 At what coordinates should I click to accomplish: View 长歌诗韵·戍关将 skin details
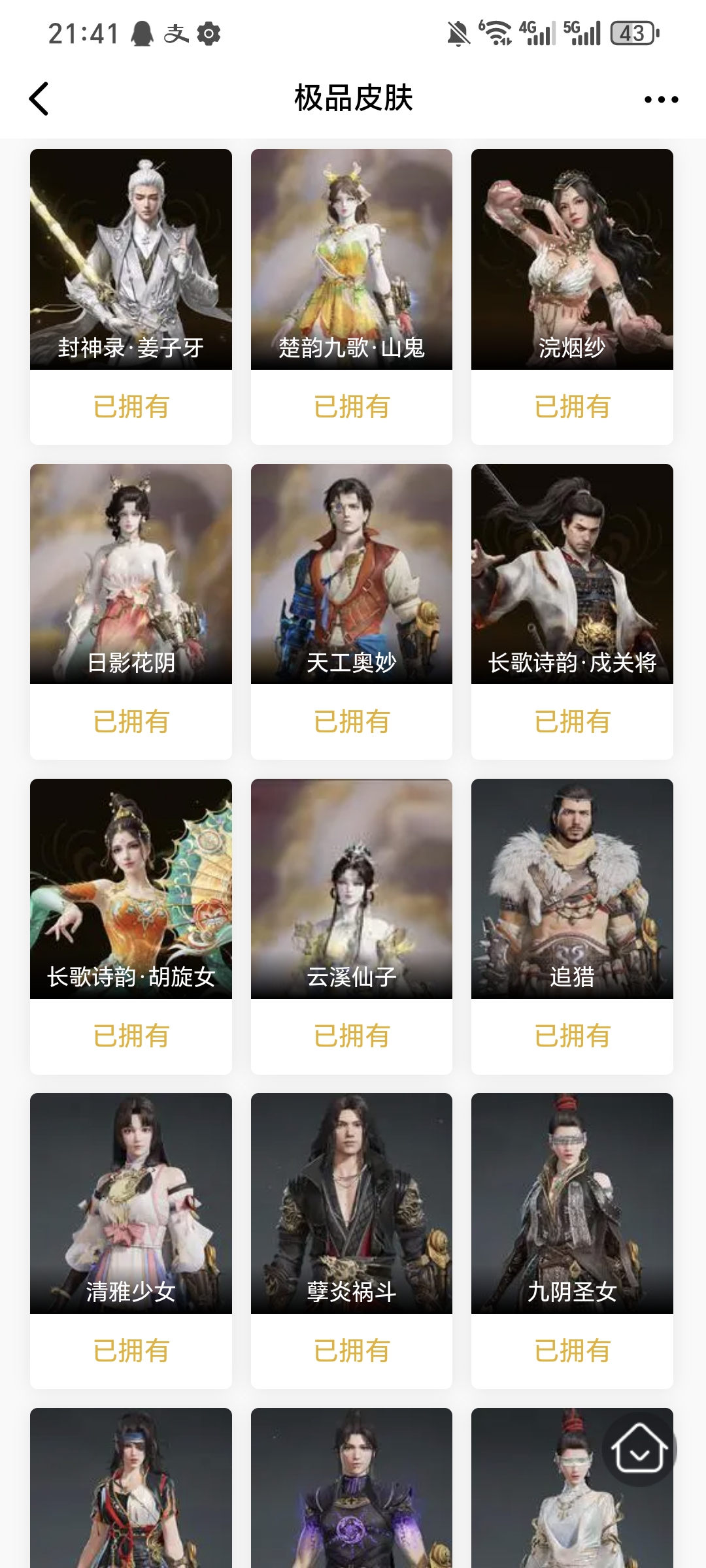(572, 574)
